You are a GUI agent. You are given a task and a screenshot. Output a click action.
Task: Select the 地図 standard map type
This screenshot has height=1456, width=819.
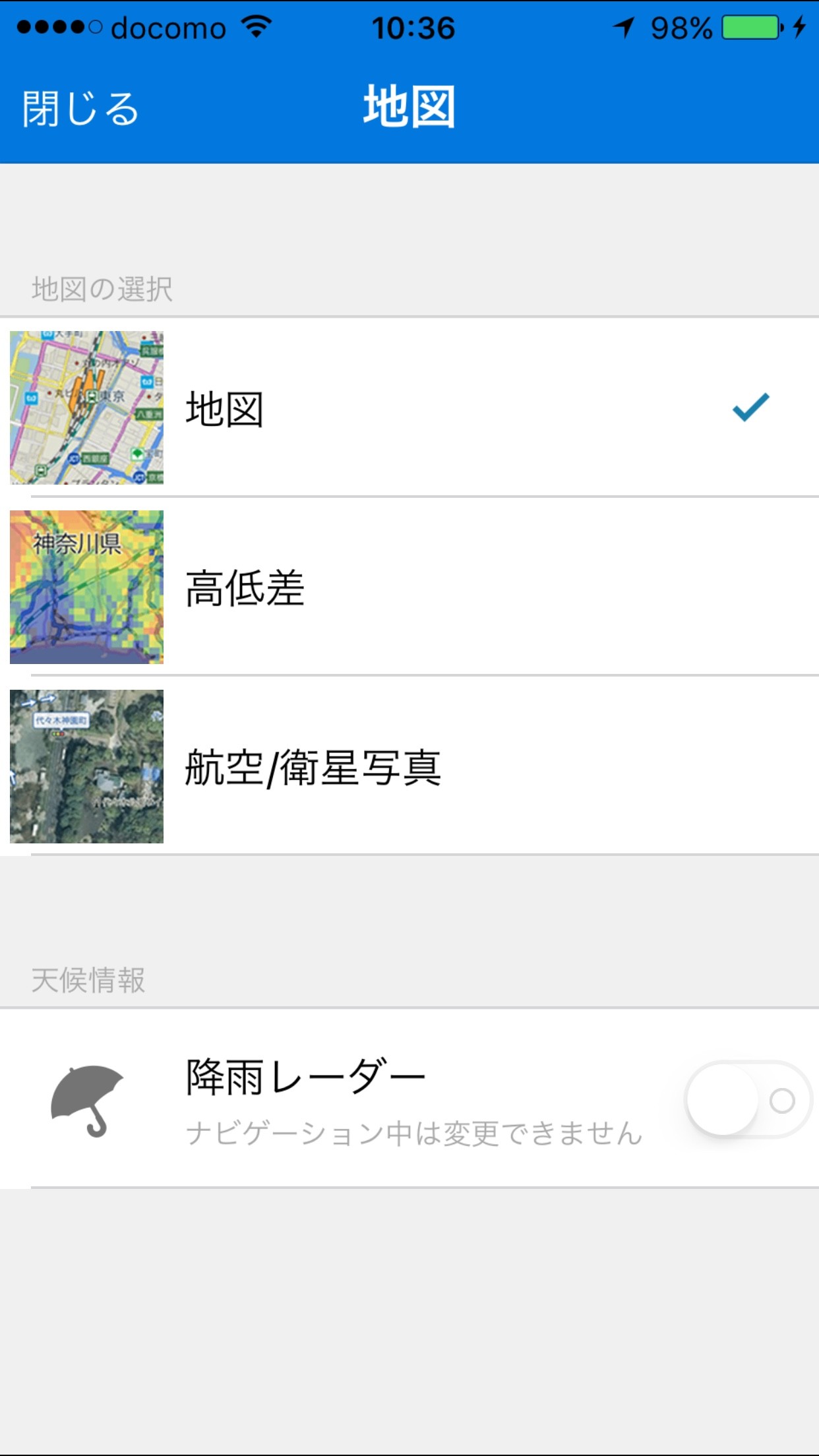tap(409, 408)
